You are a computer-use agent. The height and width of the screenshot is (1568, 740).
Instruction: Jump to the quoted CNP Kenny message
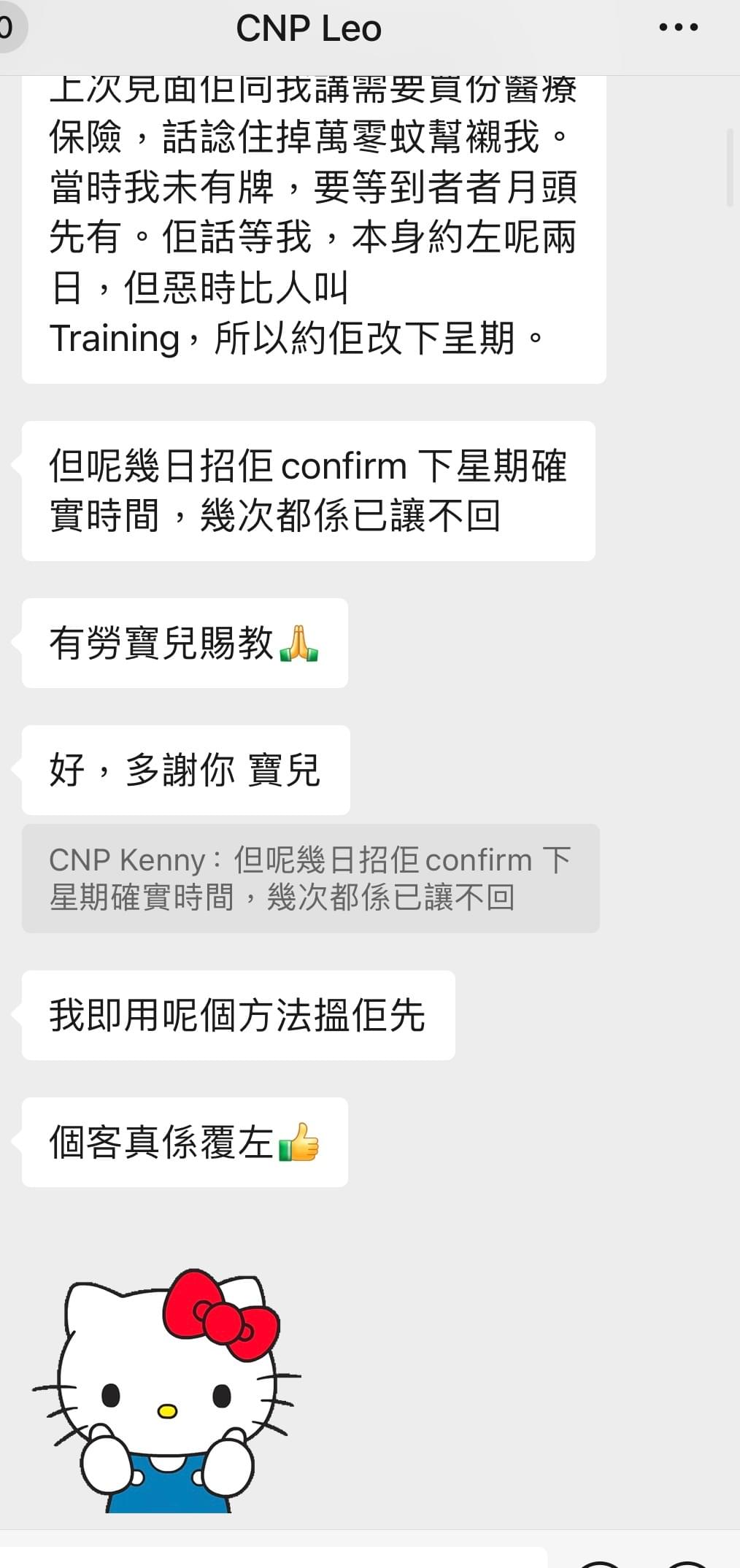click(310, 878)
